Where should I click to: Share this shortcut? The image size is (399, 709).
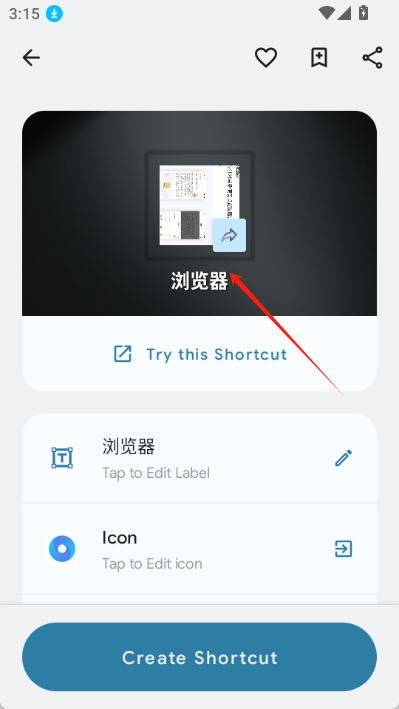click(x=372, y=58)
